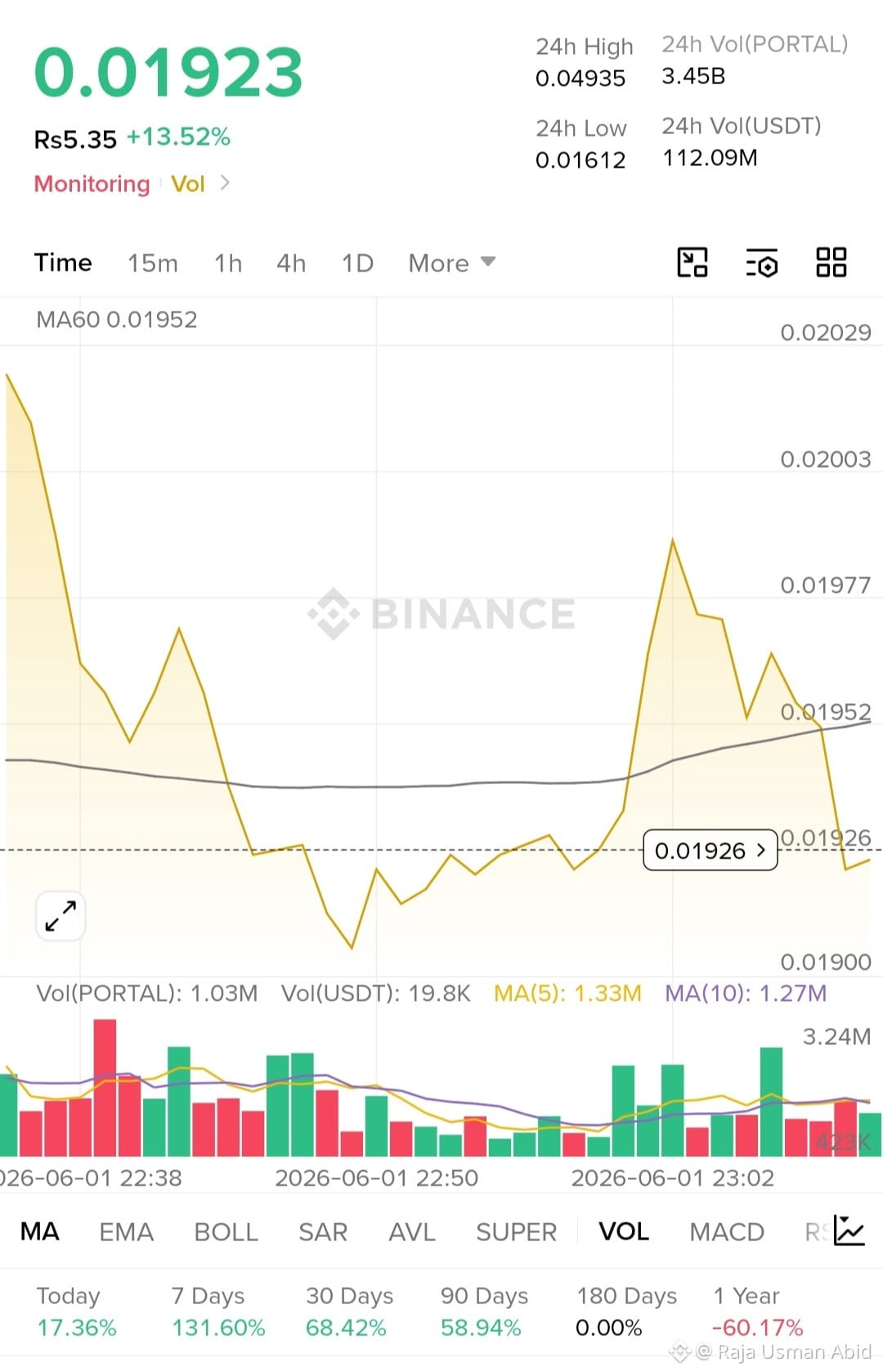883x1372 pixels.
Task: Open the grid layout icon
Action: coord(831,262)
